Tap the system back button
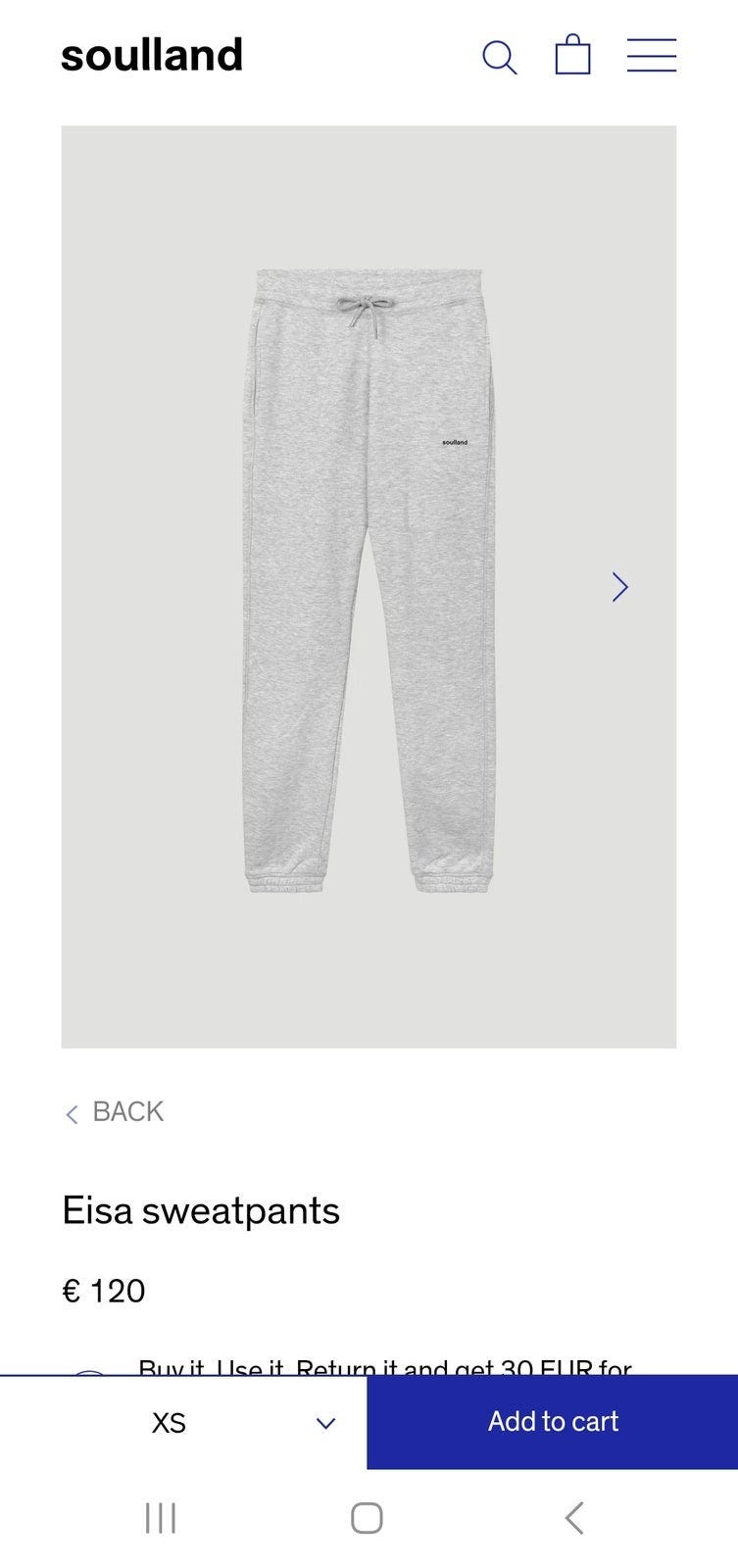 coord(574,1518)
